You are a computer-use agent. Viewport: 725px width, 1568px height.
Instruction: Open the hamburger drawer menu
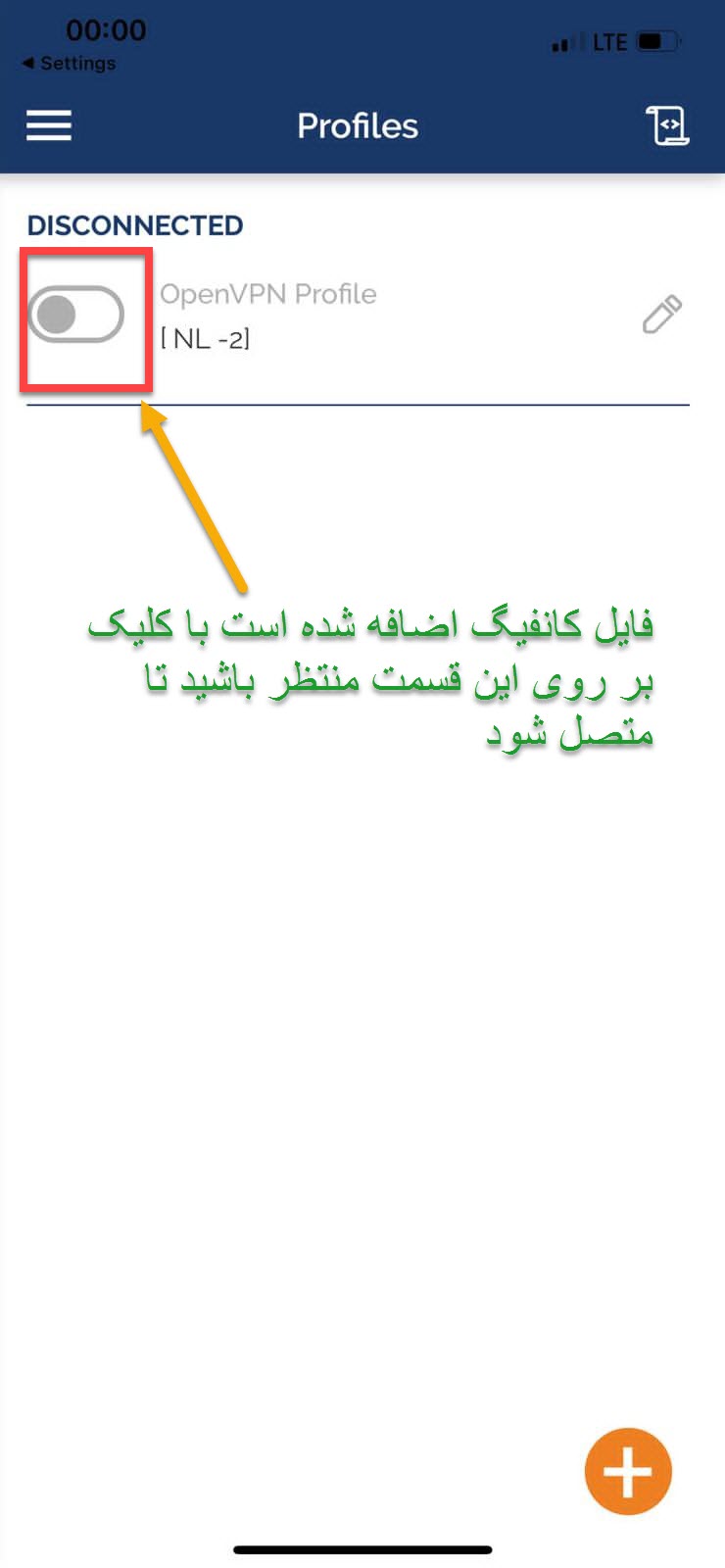48,125
